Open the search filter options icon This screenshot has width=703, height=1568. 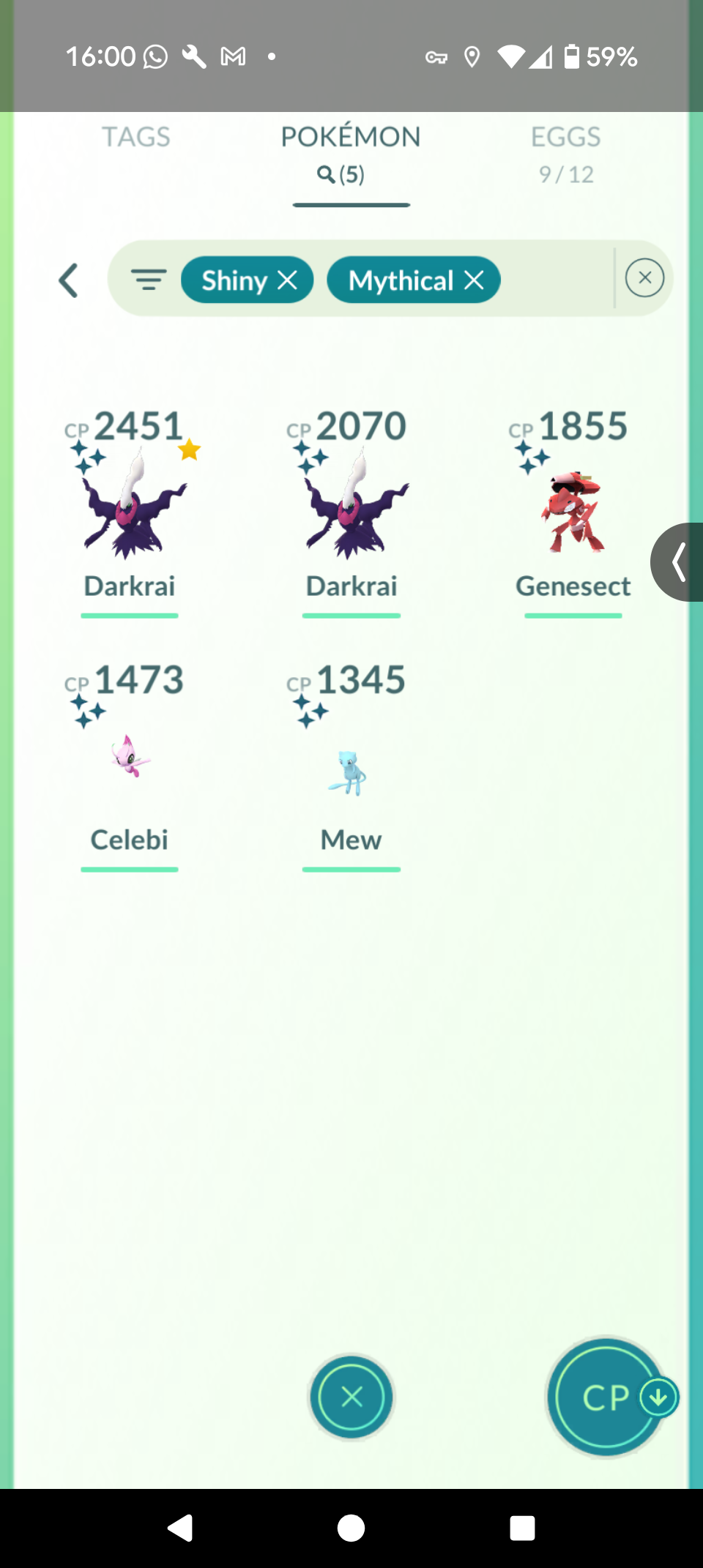pyautogui.click(x=149, y=280)
